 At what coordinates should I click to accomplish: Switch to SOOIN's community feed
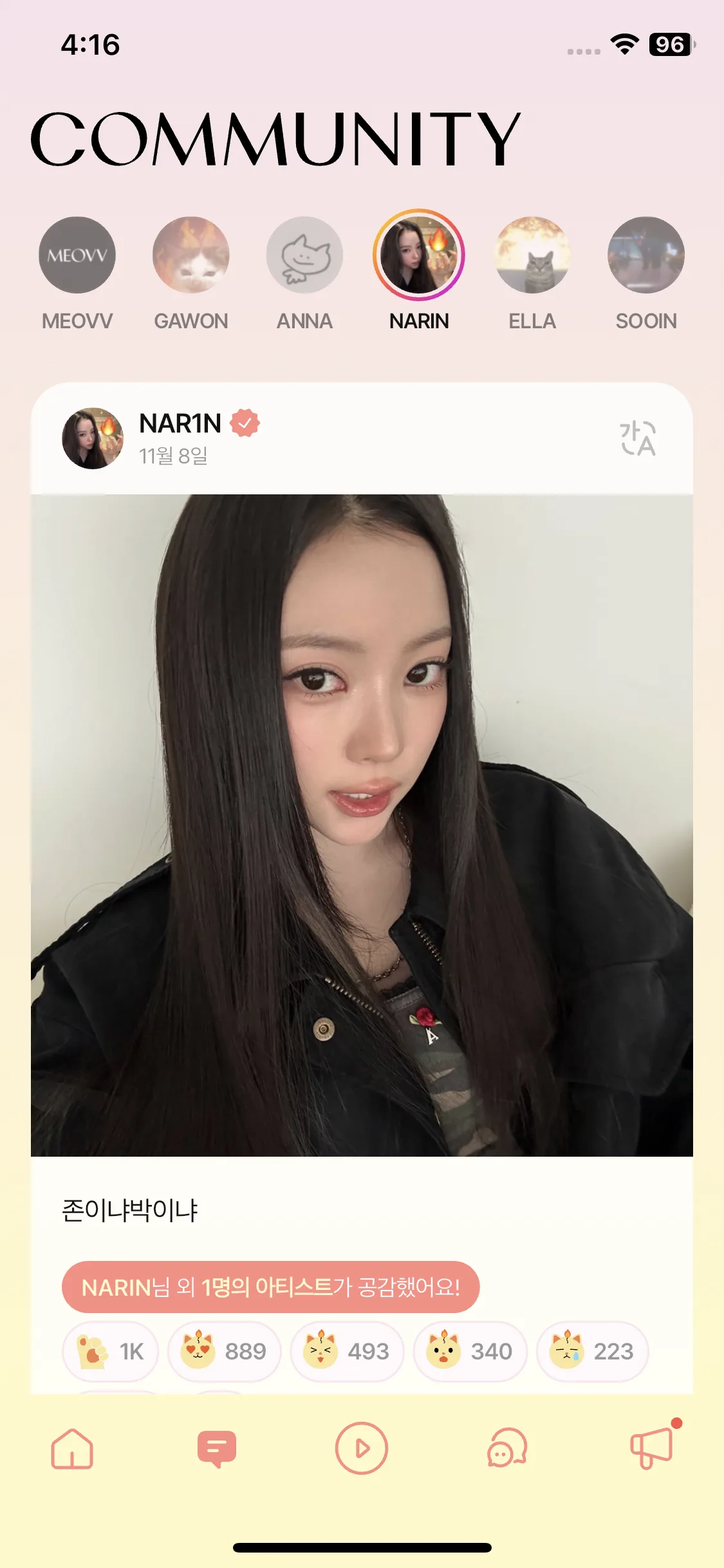(x=646, y=255)
